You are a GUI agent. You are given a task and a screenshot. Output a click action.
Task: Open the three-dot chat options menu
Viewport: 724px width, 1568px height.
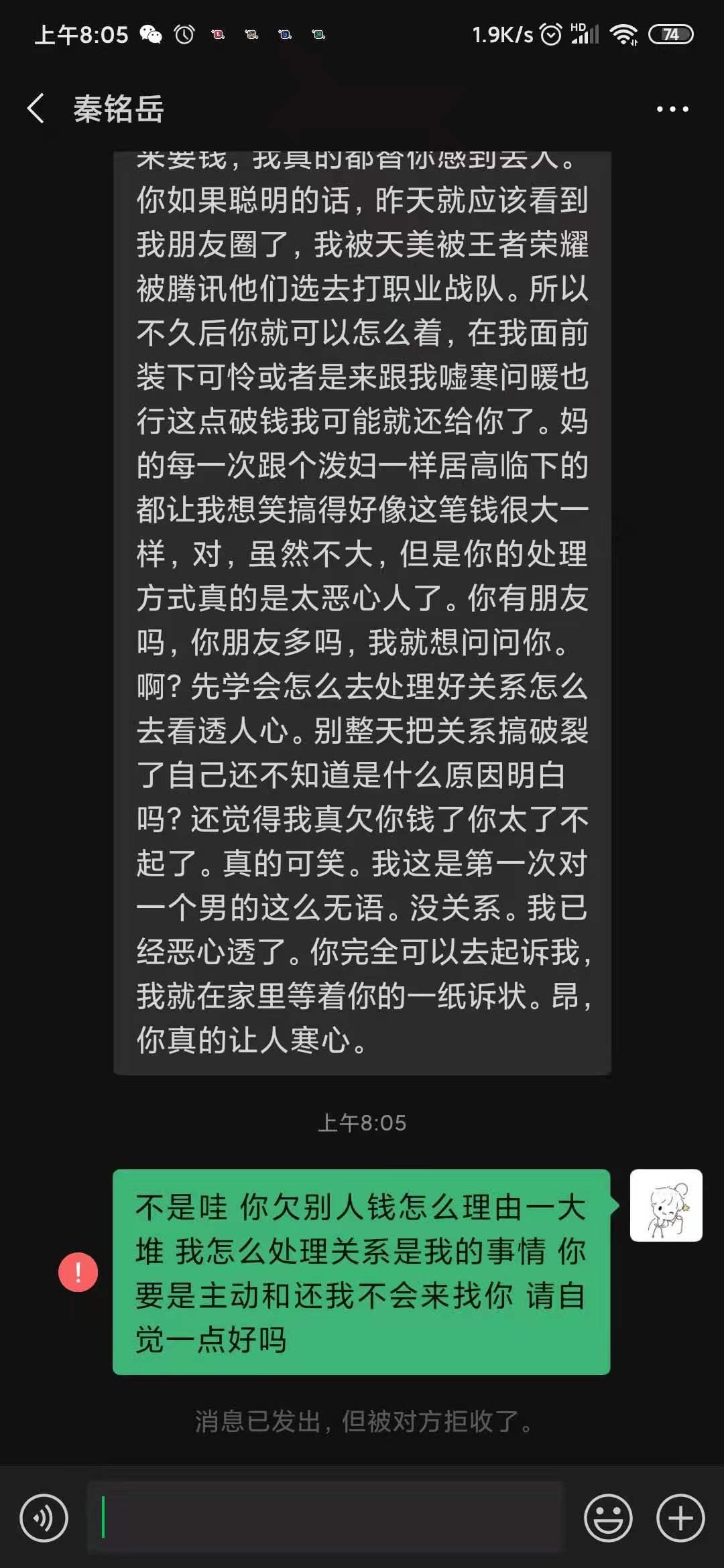pos(672,109)
